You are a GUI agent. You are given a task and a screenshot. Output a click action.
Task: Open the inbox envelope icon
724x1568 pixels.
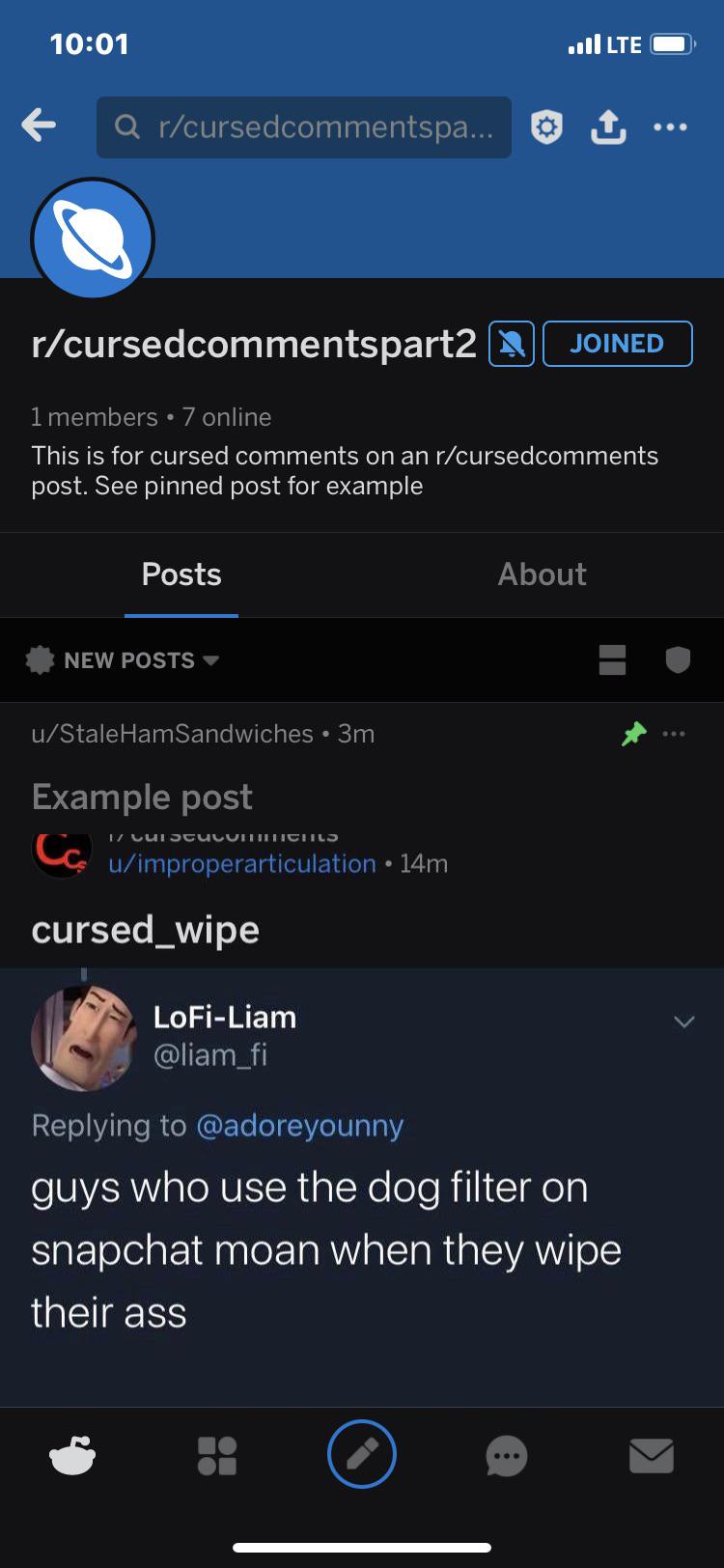point(652,1455)
